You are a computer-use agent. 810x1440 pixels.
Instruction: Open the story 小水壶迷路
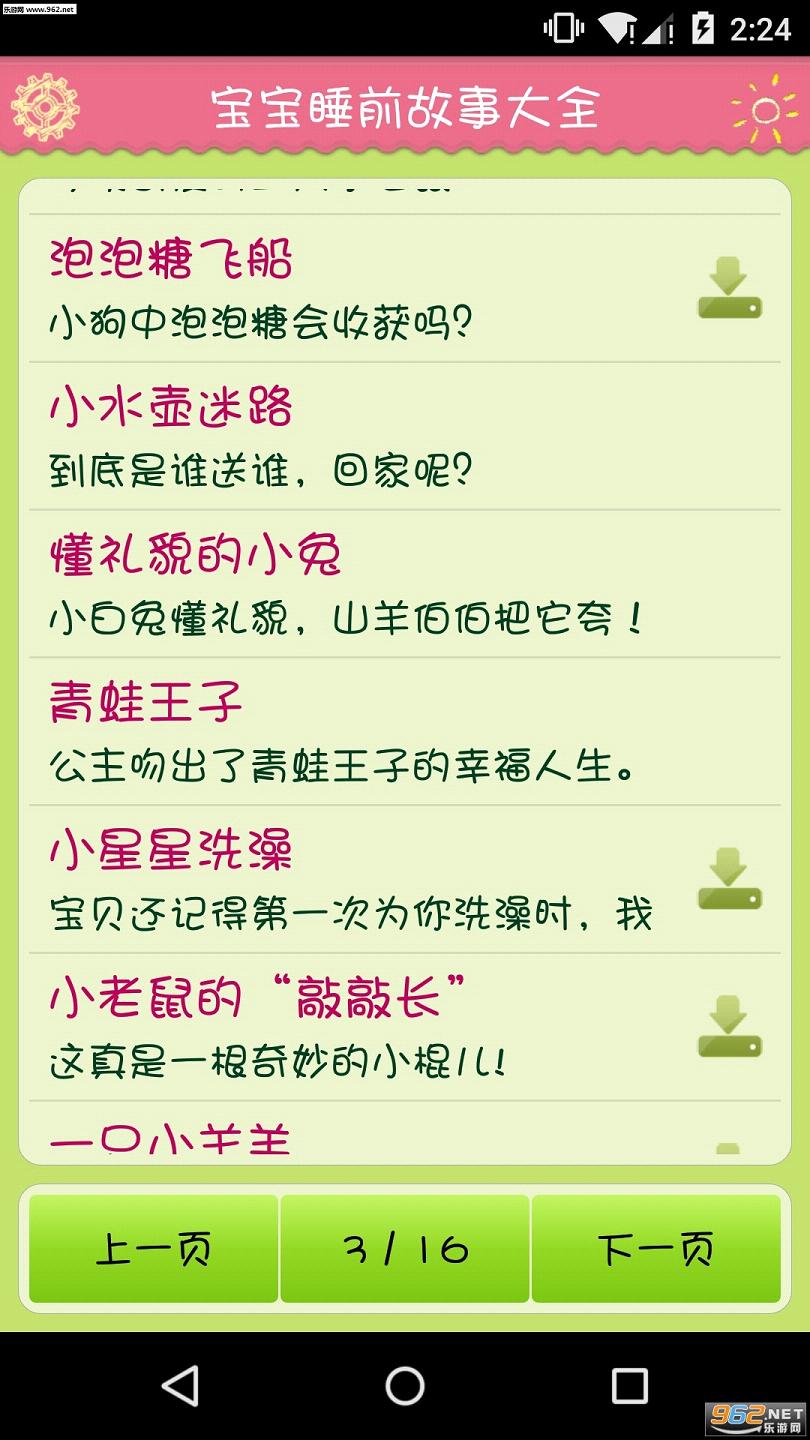tap(405, 436)
